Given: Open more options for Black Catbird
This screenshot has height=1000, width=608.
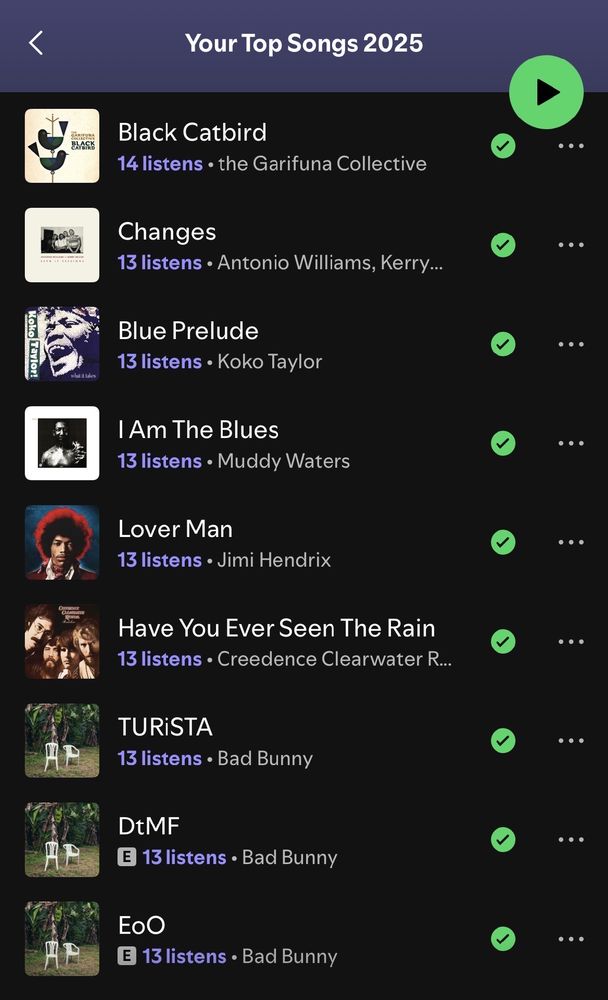Looking at the screenshot, I should pos(571,146).
